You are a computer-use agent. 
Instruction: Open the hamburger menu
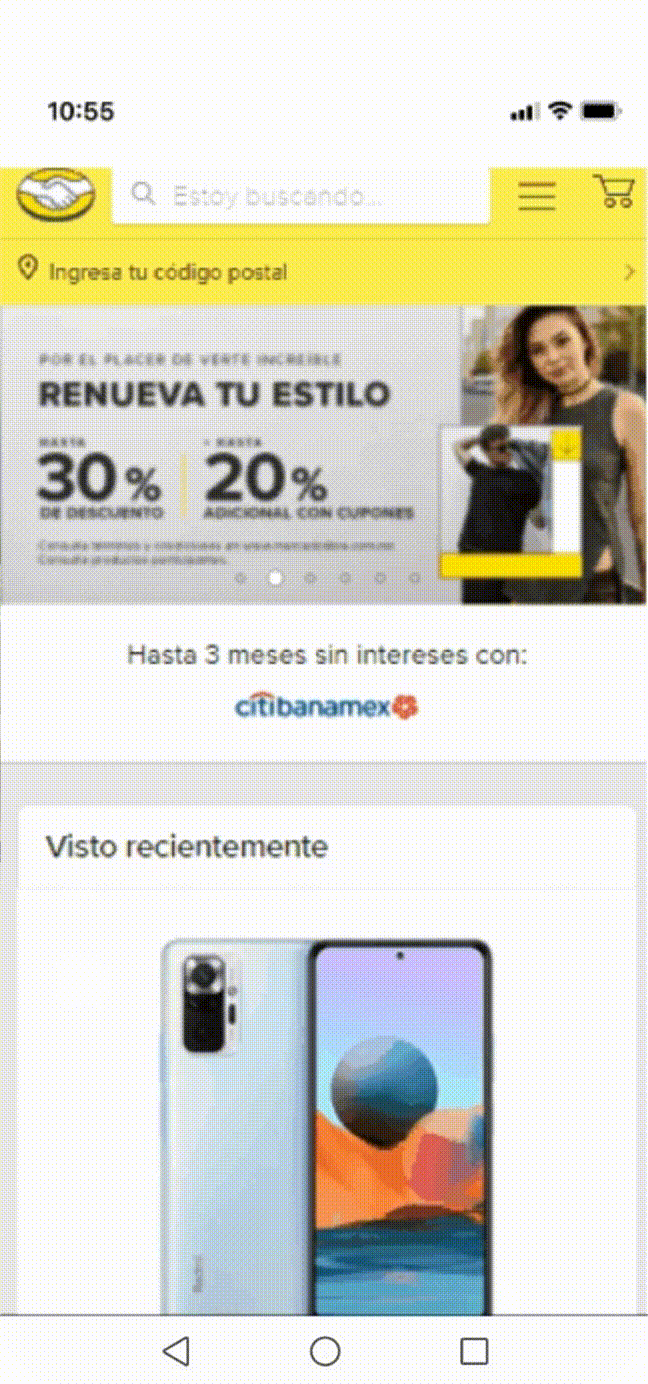click(x=537, y=195)
